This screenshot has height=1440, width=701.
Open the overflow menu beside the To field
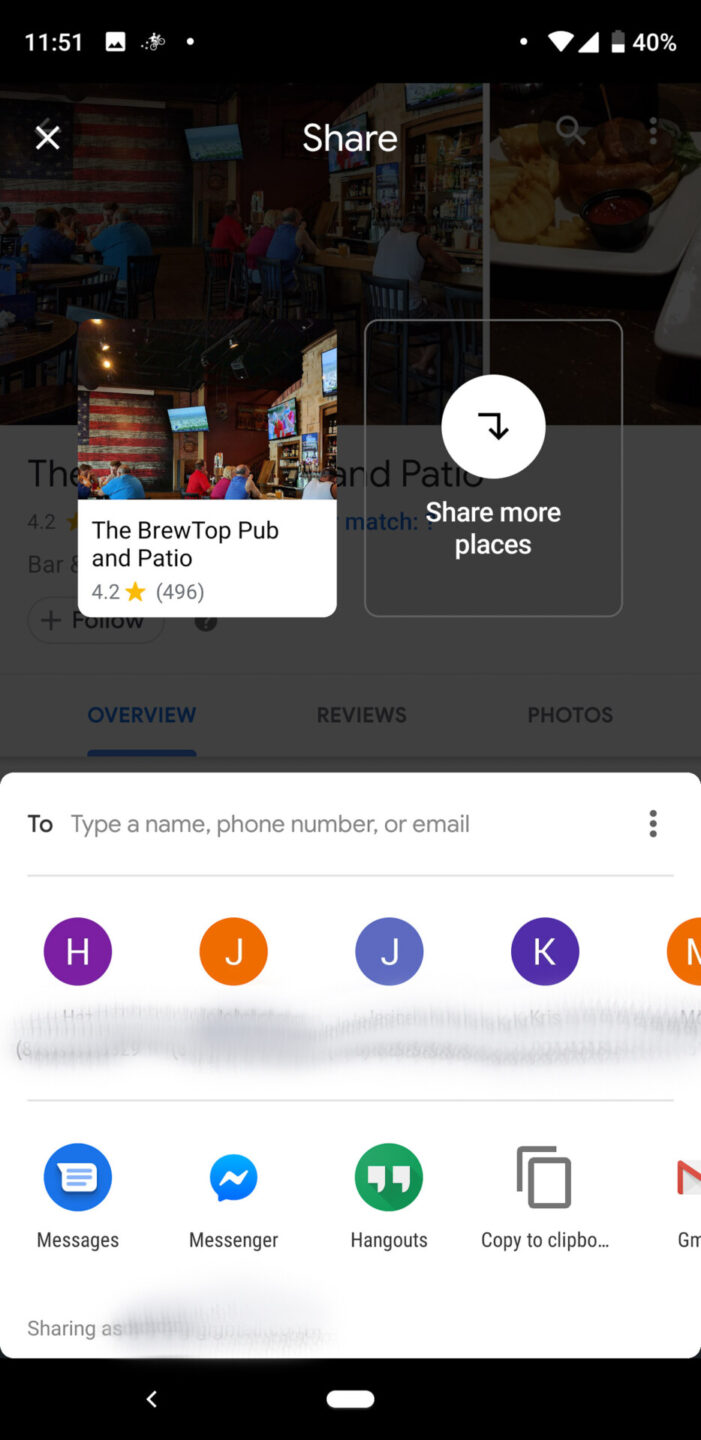click(x=653, y=824)
